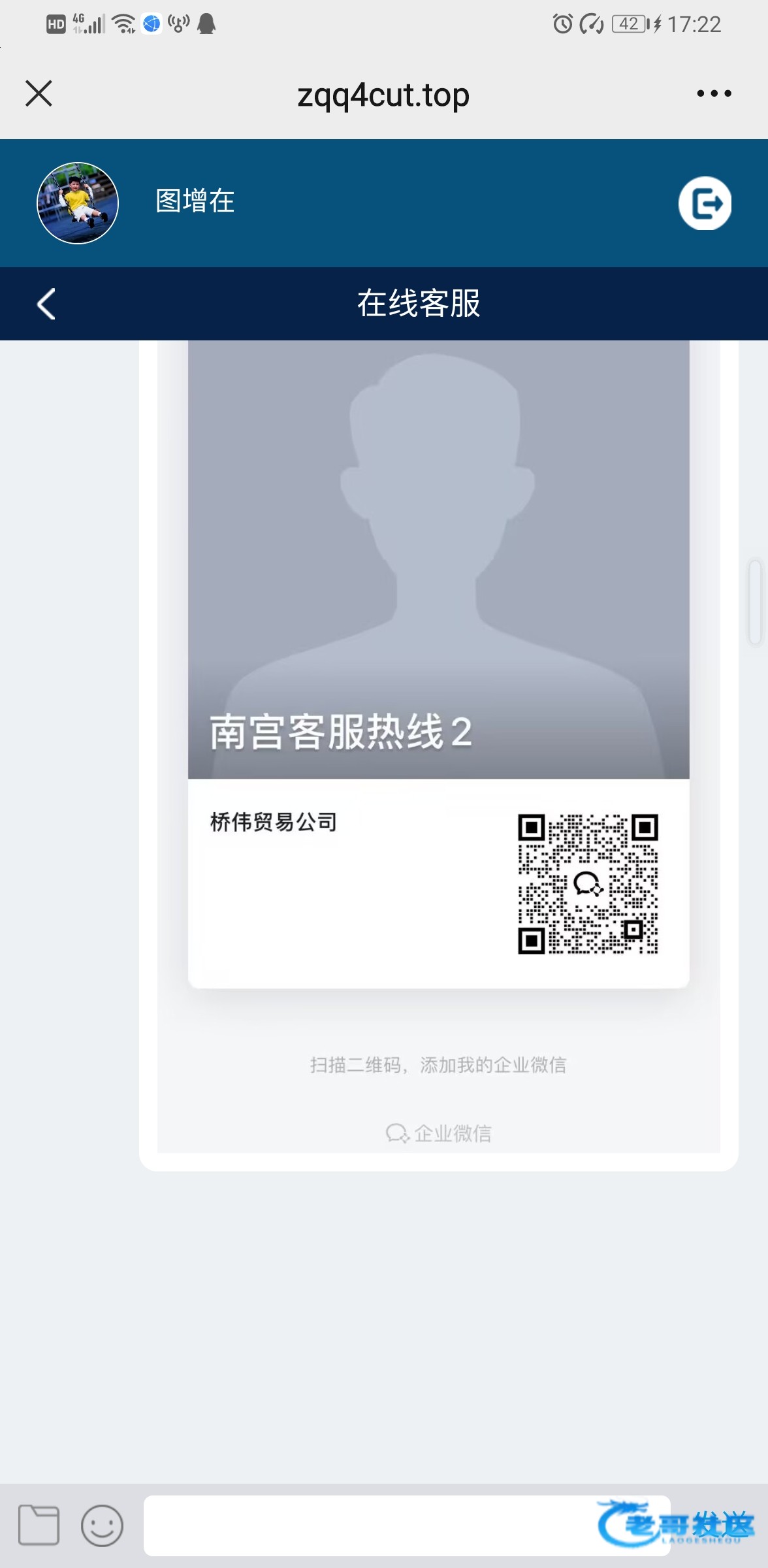
Task: Open the emoji picker
Action: click(x=102, y=1526)
